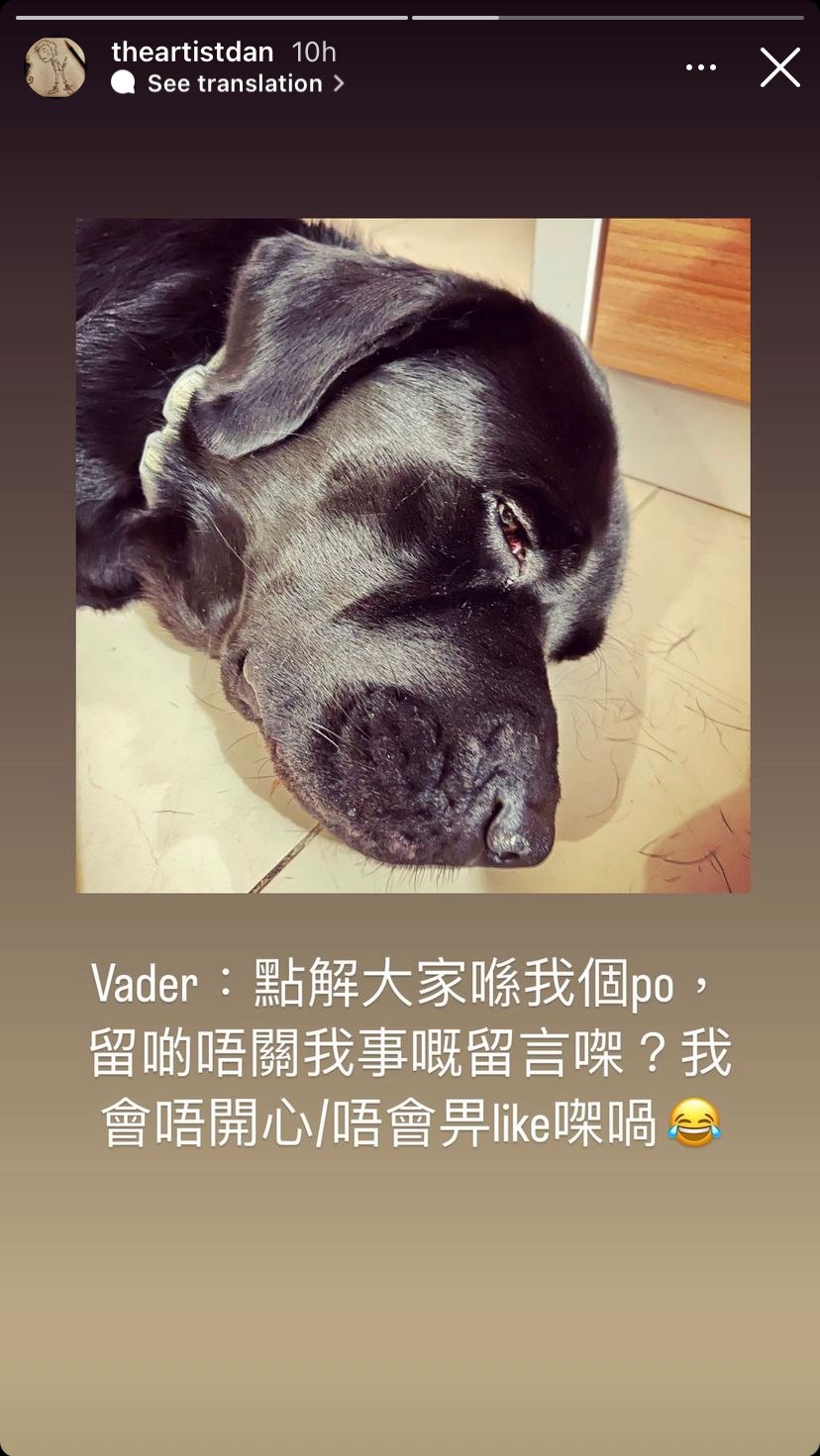
Task: Tap the translation speech-bubble icon
Action: pyautogui.click(x=123, y=85)
